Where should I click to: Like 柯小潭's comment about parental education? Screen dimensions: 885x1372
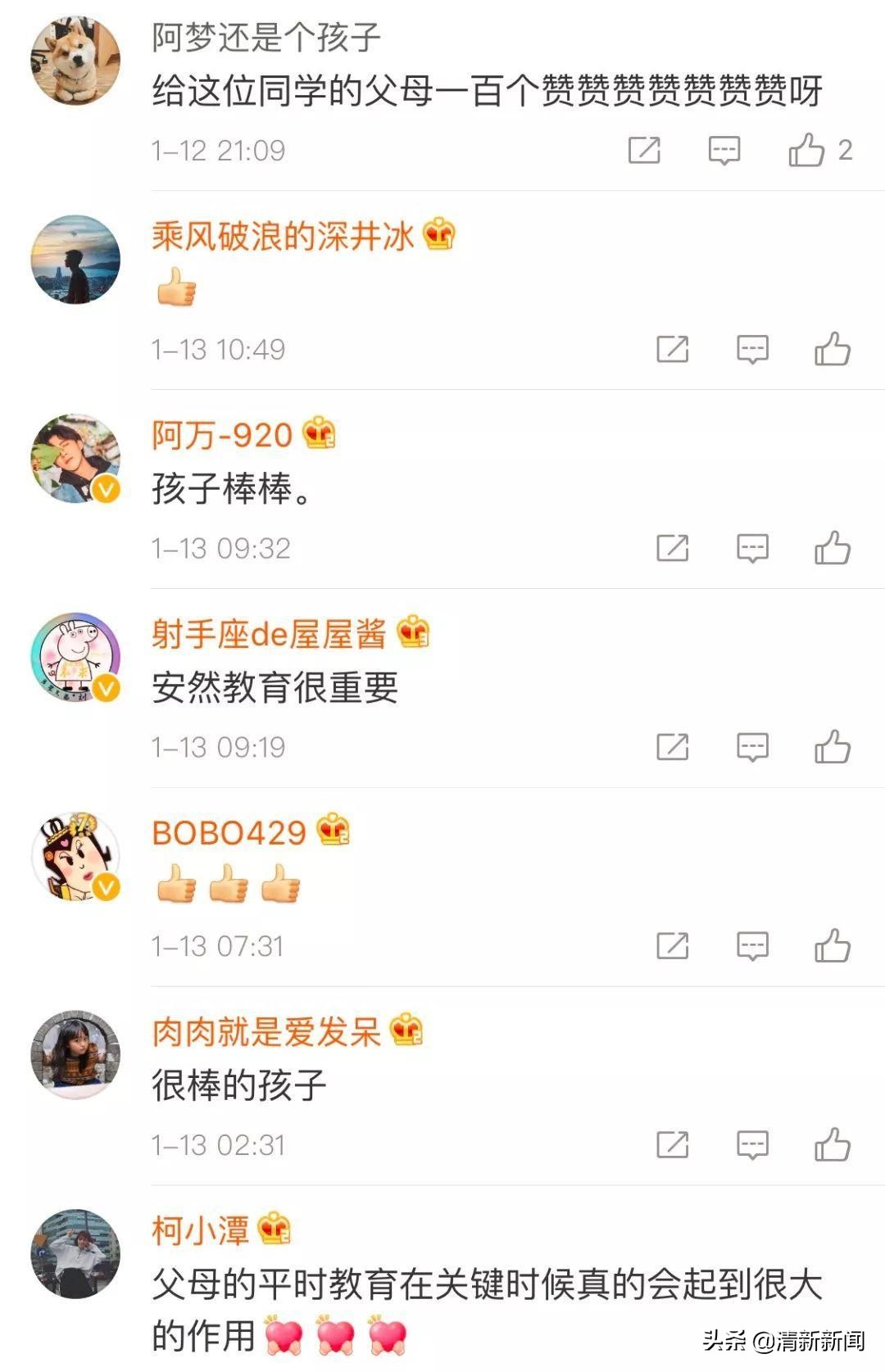point(832,1364)
